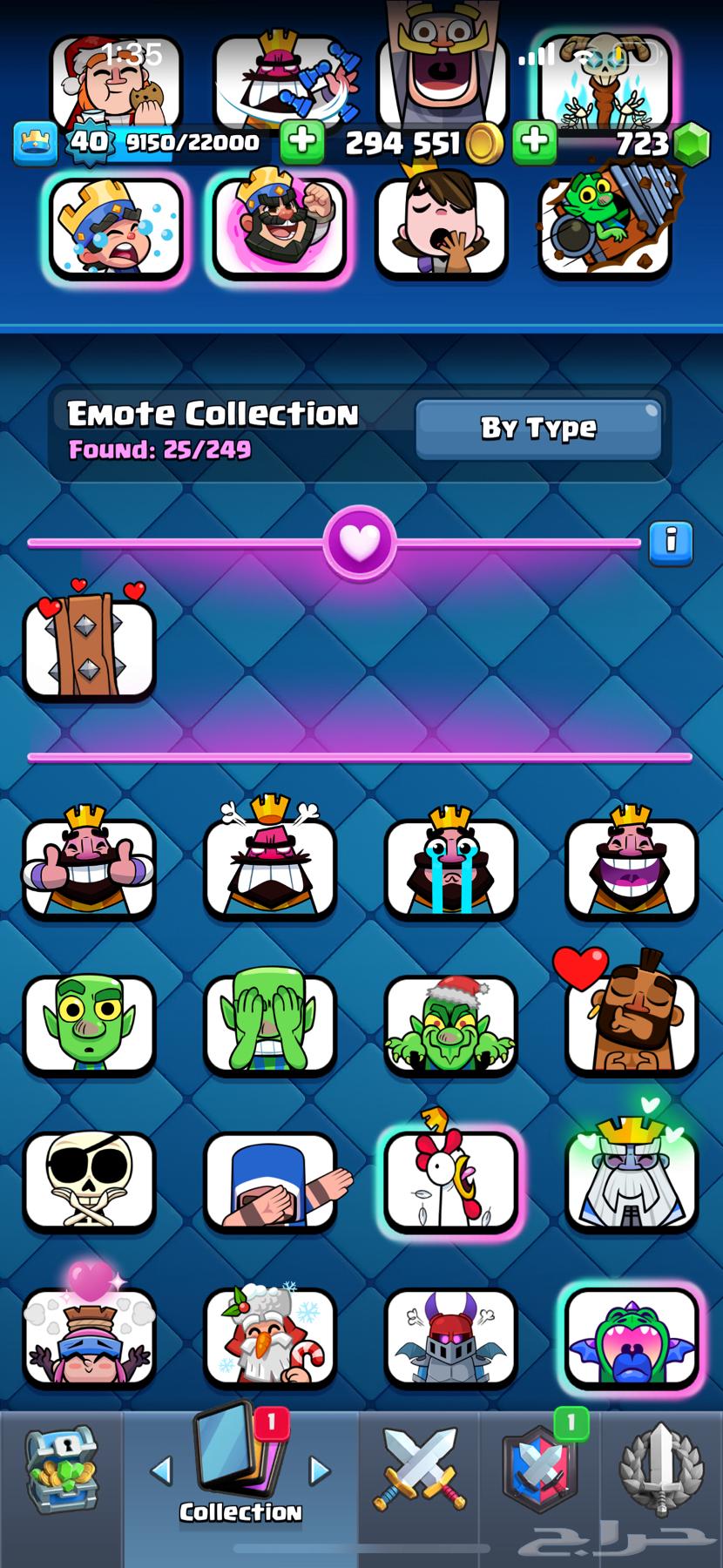
Task: Select the angry Mega Knight emote
Action: 451,1337
